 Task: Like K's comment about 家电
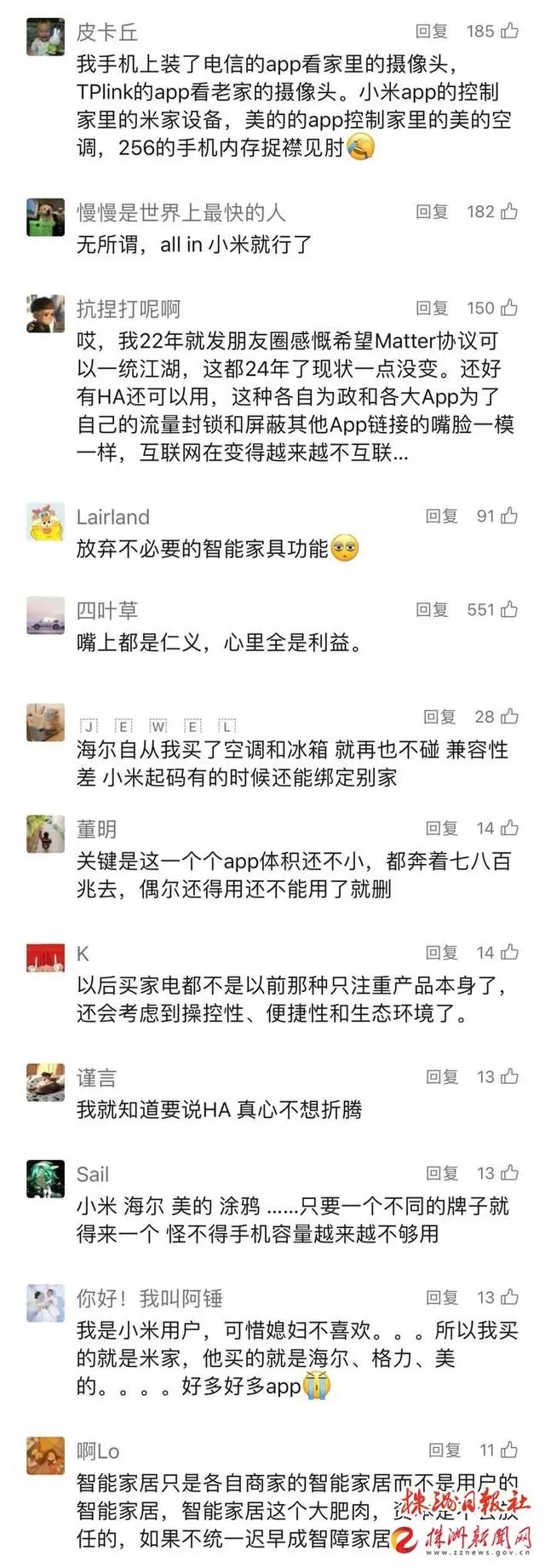pyautogui.click(x=509, y=953)
